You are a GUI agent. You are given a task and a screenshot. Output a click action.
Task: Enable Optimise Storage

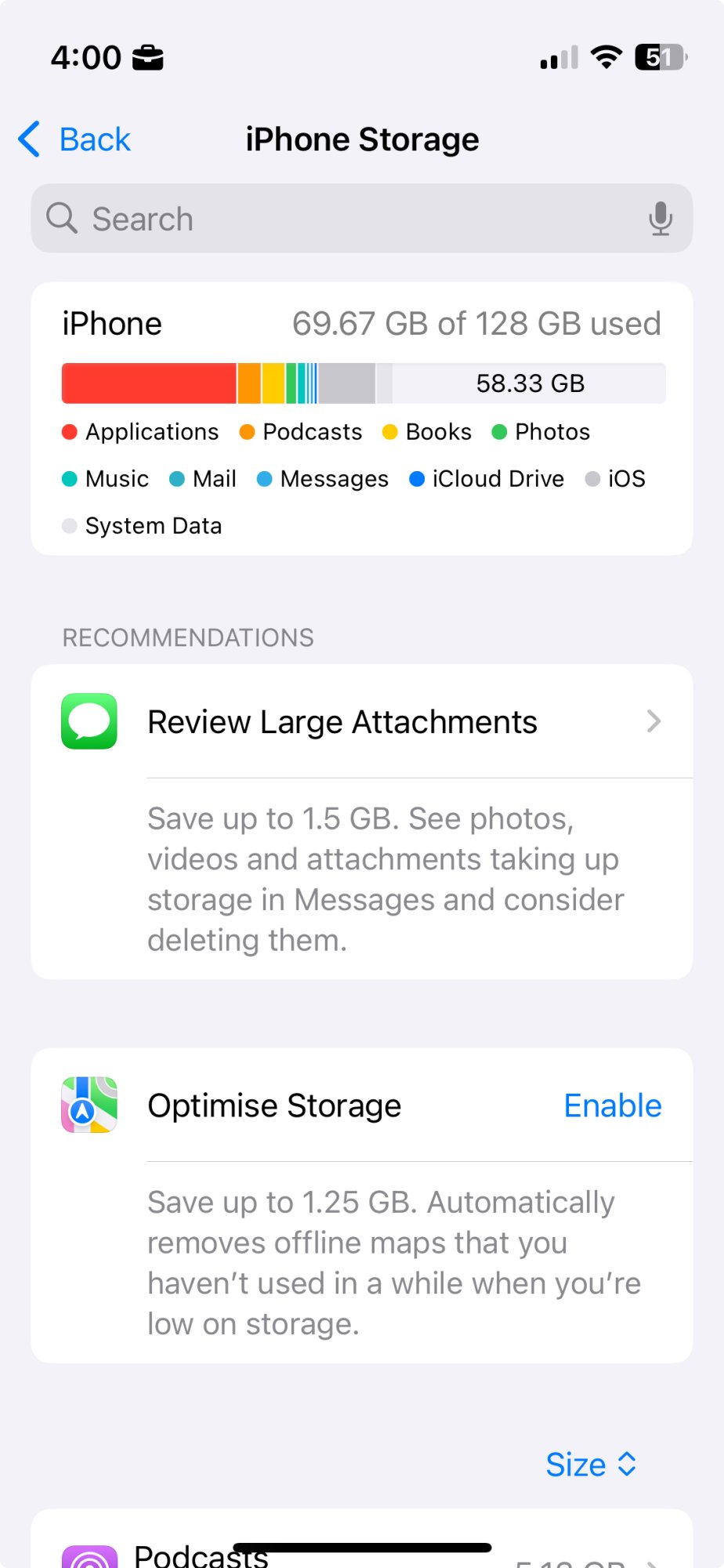pyautogui.click(x=612, y=1105)
